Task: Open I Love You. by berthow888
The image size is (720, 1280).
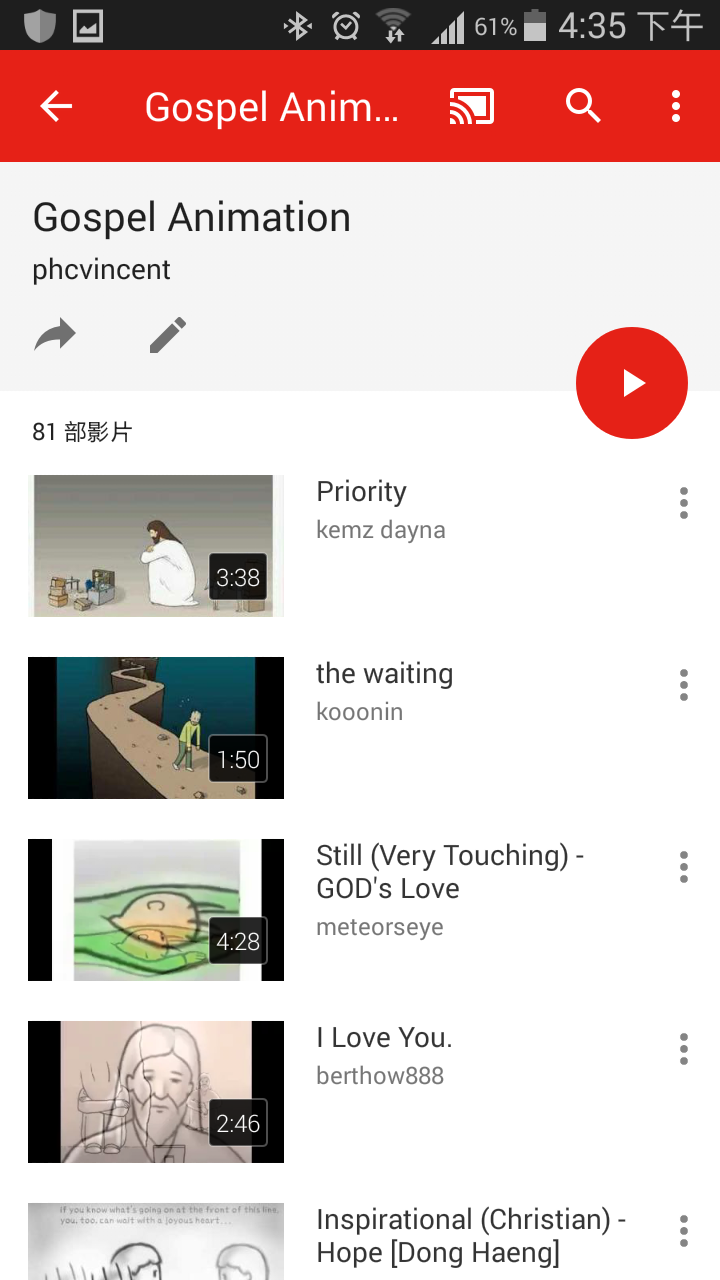Action: [157, 1091]
